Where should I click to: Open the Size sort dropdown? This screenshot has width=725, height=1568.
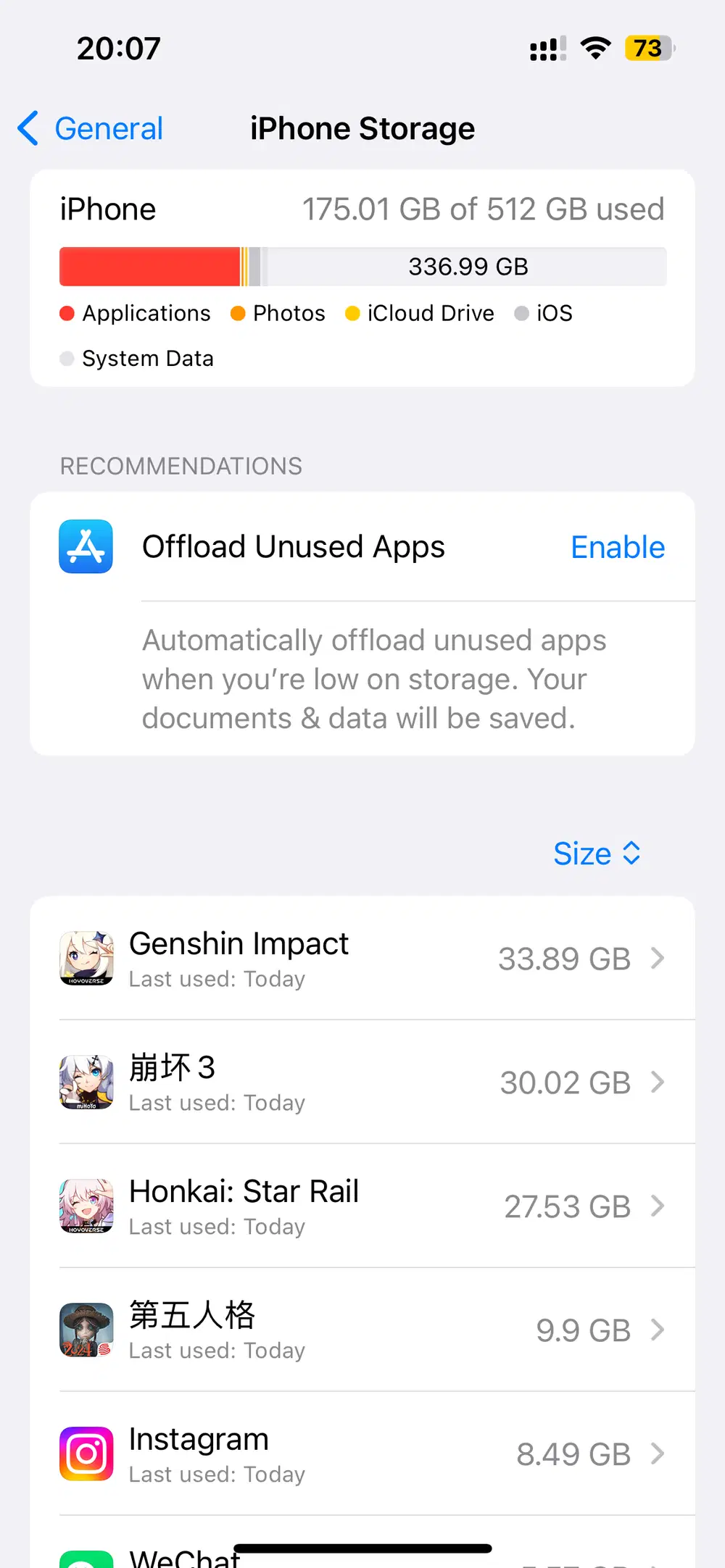coord(597,854)
